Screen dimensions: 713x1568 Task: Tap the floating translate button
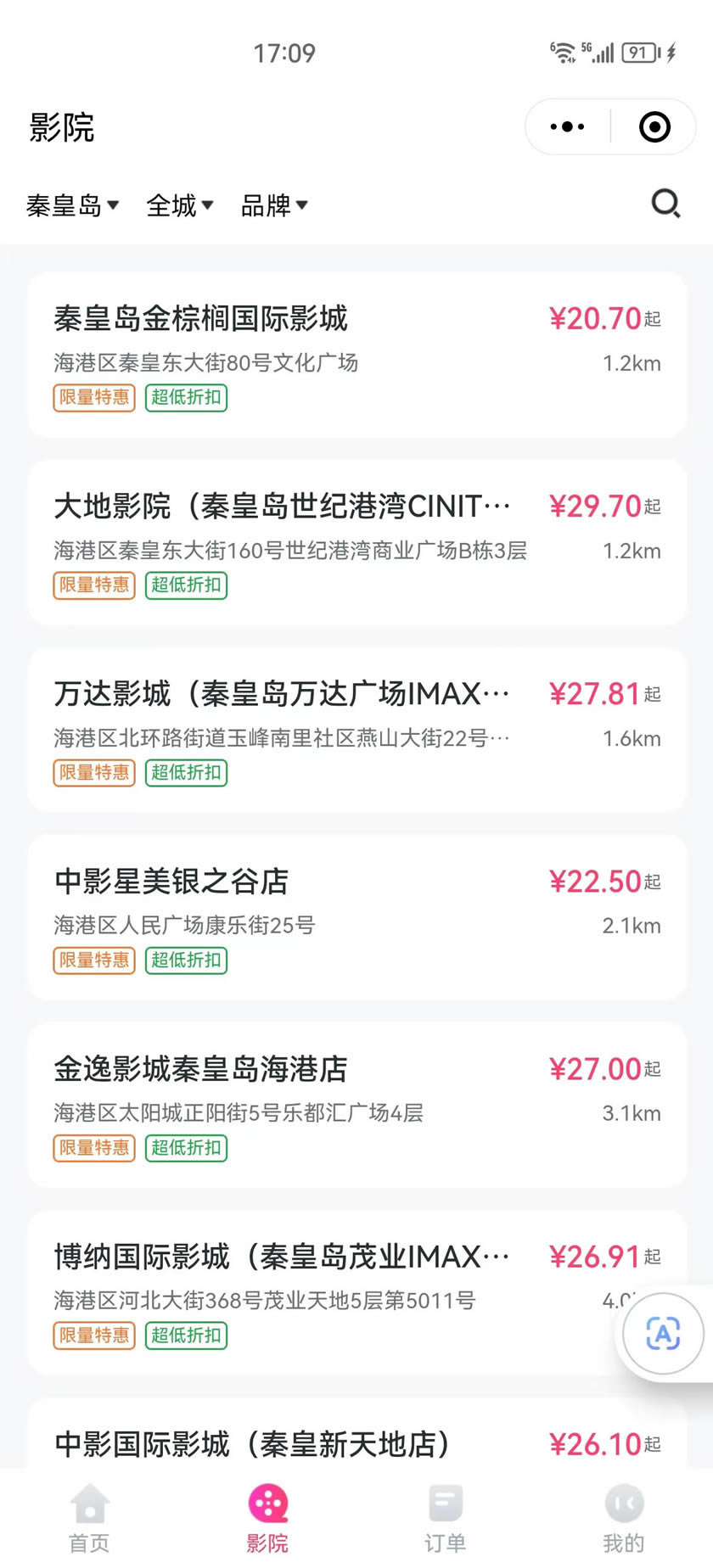point(663,1334)
